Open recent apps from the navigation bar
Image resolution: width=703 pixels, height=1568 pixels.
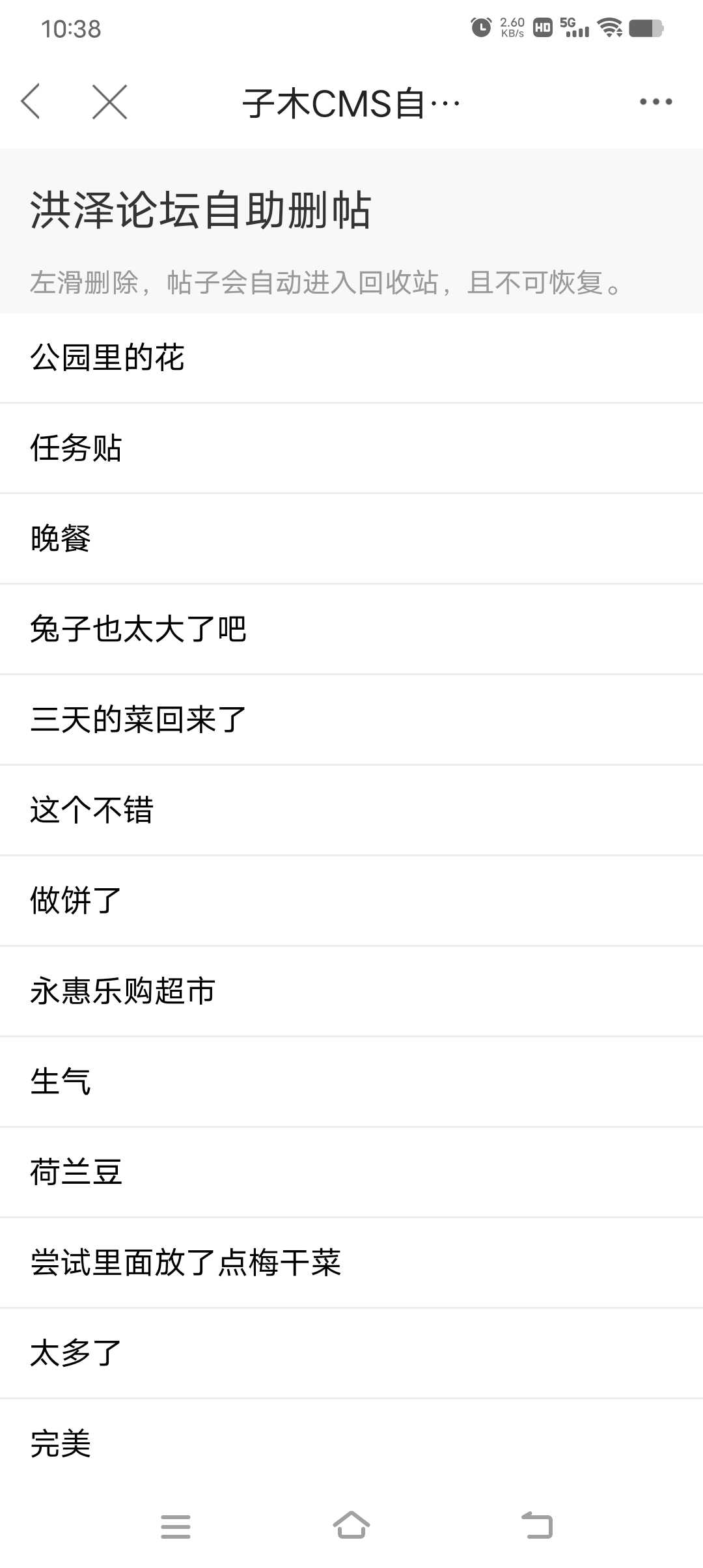(176, 1526)
